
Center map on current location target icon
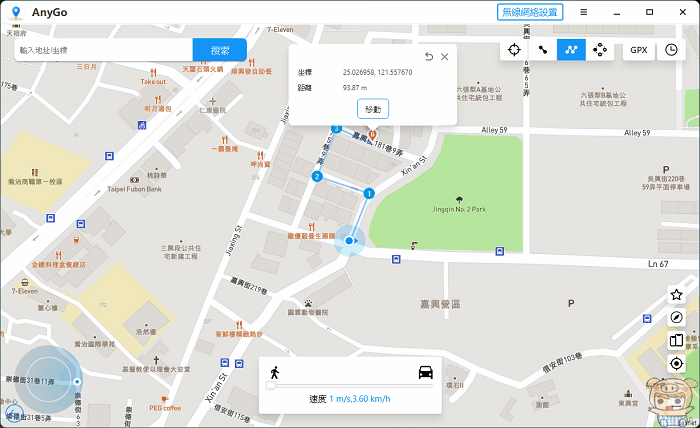tap(677, 362)
